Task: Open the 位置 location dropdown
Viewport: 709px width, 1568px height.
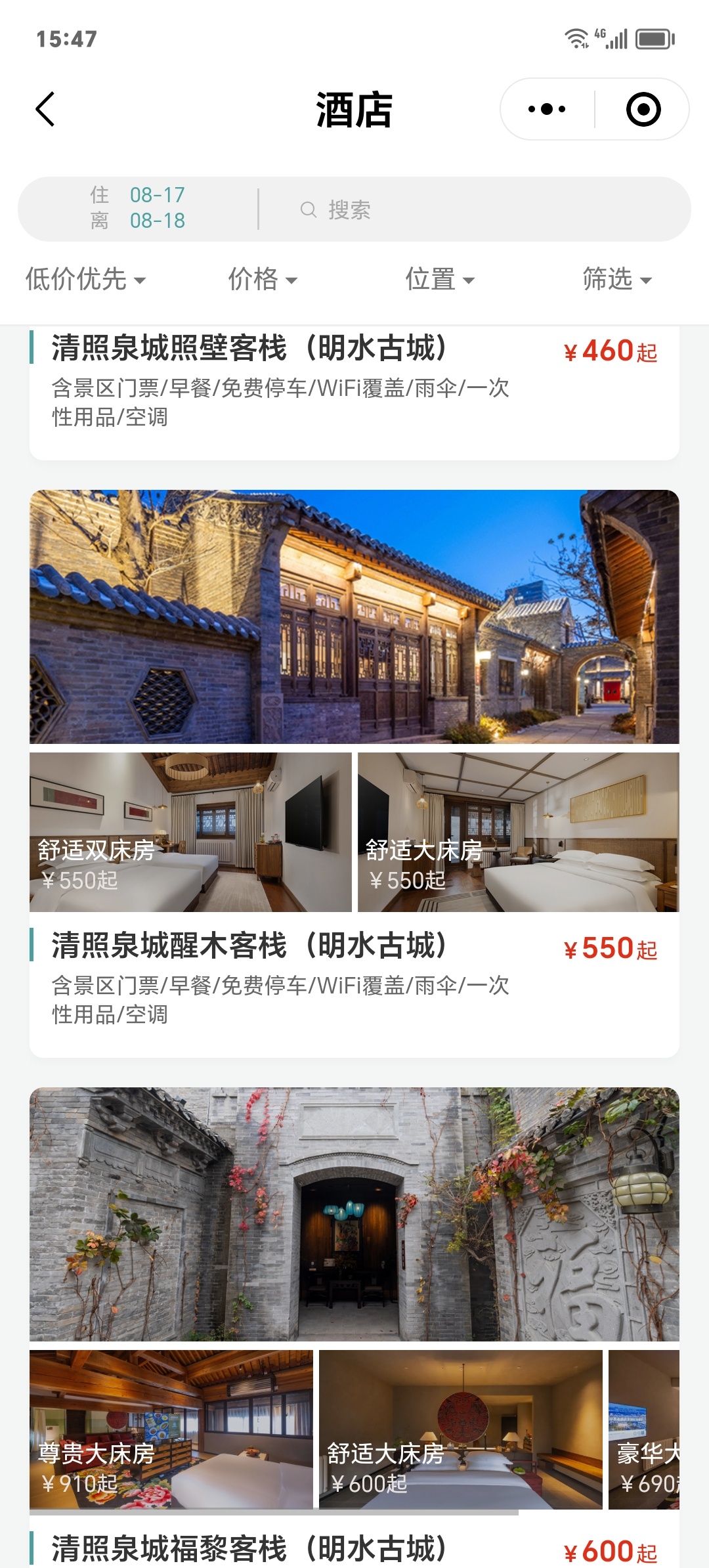Action: click(x=439, y=279)
